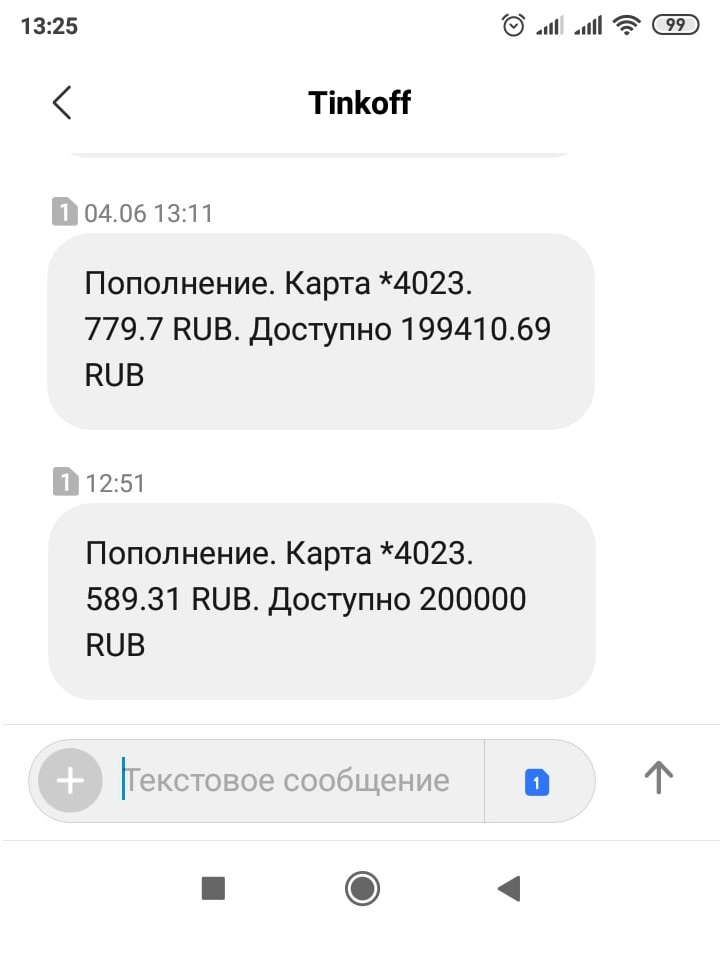Image resolution: width=720 pixels, height=953 pixels.
Task: Tap the system back triangle button
Action: [x=509, y=888]
